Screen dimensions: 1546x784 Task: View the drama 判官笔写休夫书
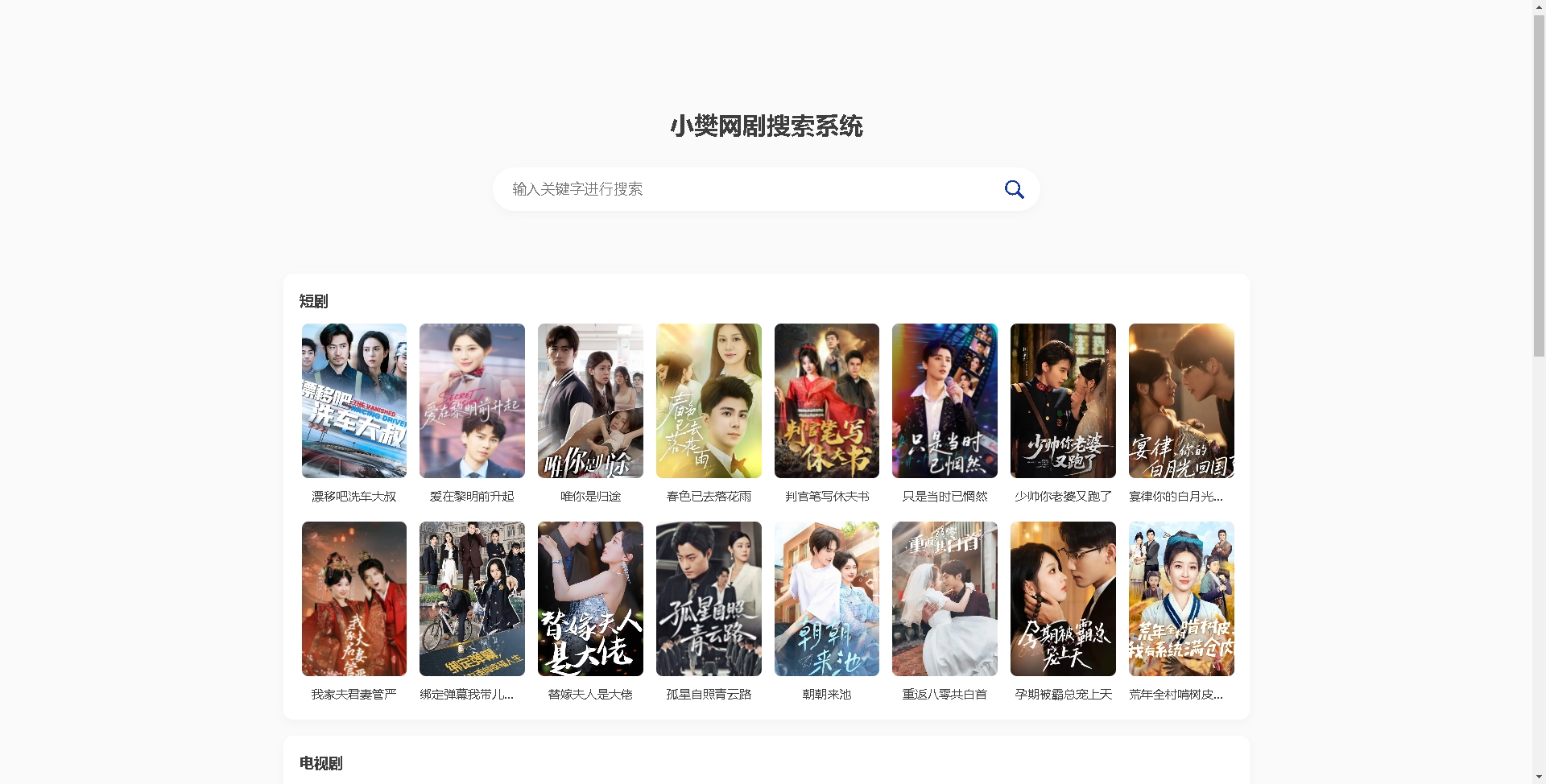point(827,401)
